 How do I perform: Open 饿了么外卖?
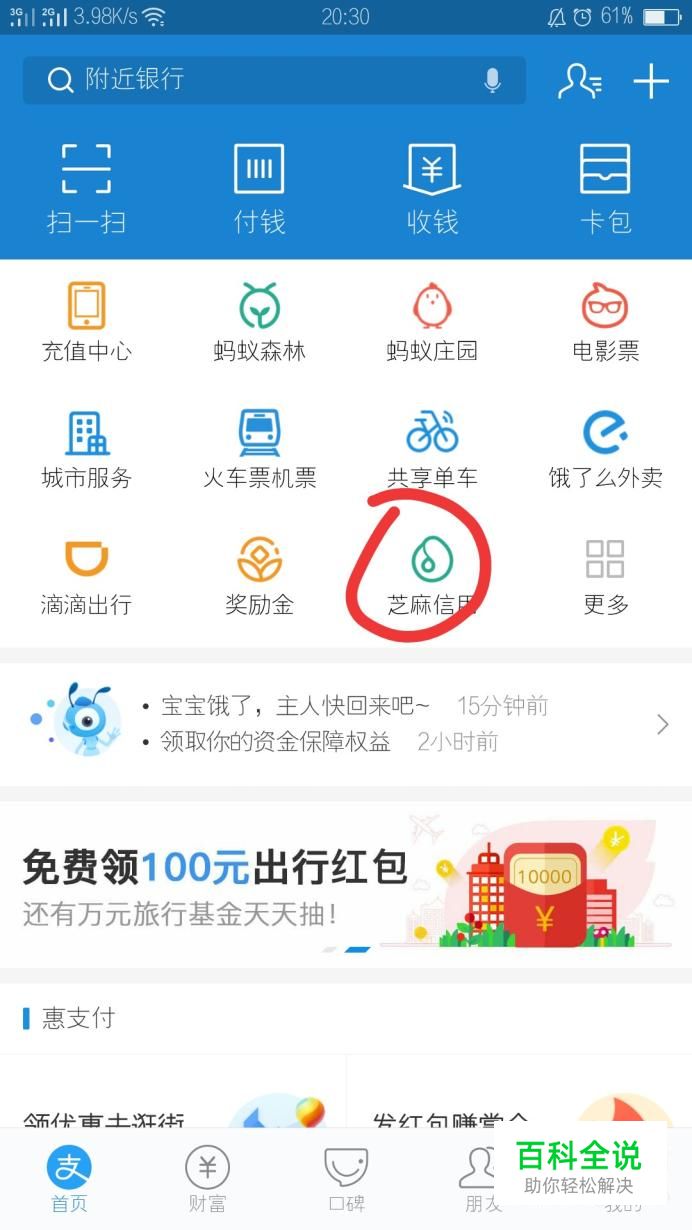605,450
